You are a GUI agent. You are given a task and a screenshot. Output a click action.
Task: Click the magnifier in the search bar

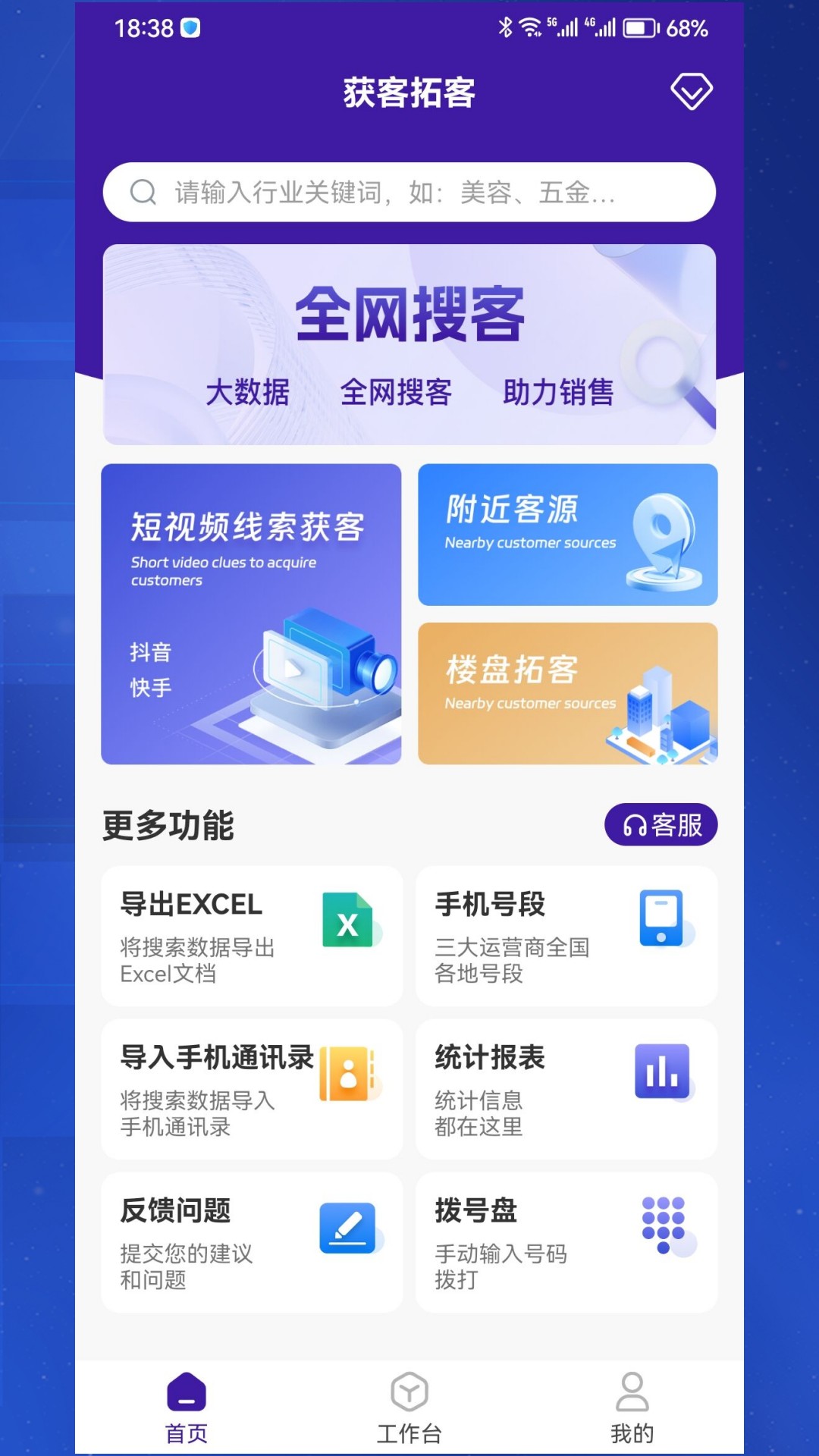(x=143, y=192)
